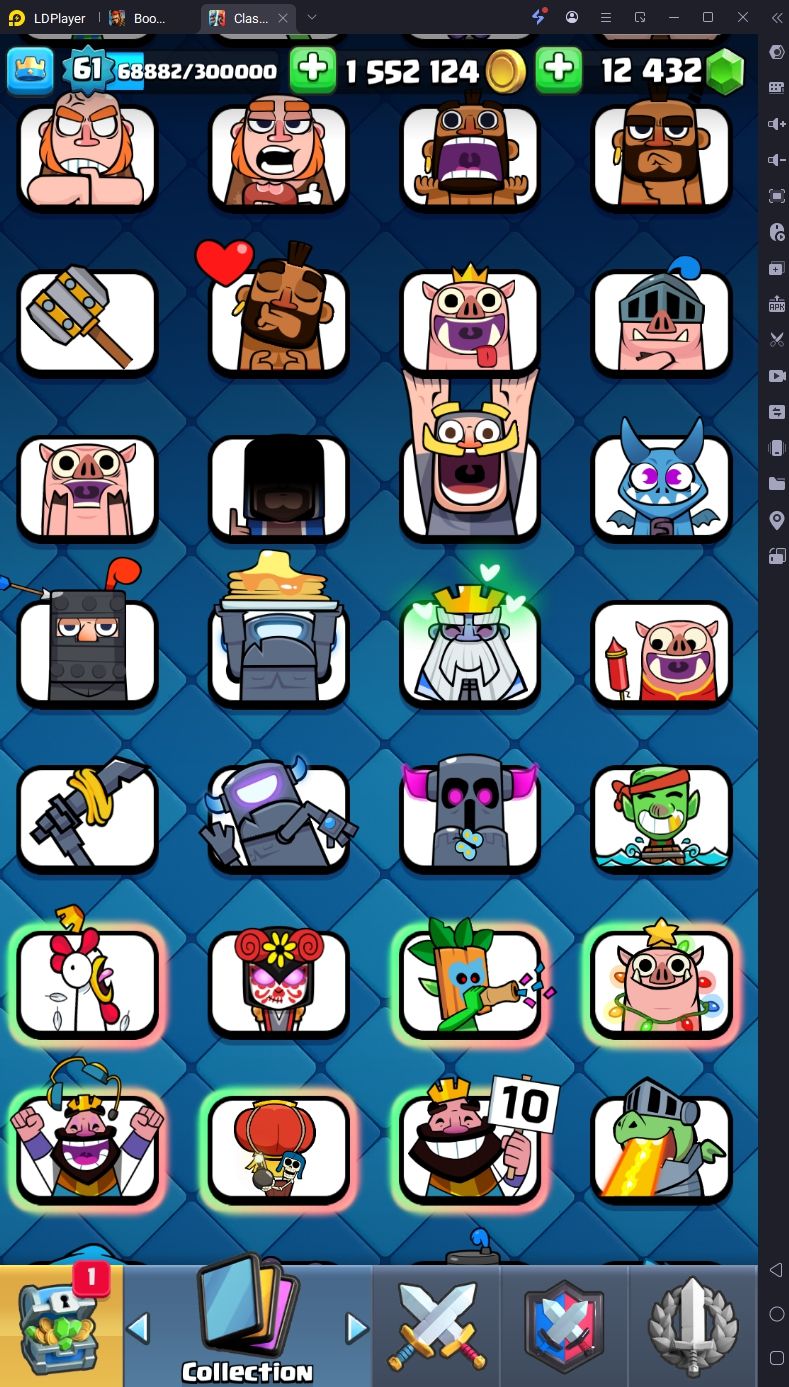Select the goblin in water emote
The height and width of the screenshot is (1387, 789).
(661, 816)
